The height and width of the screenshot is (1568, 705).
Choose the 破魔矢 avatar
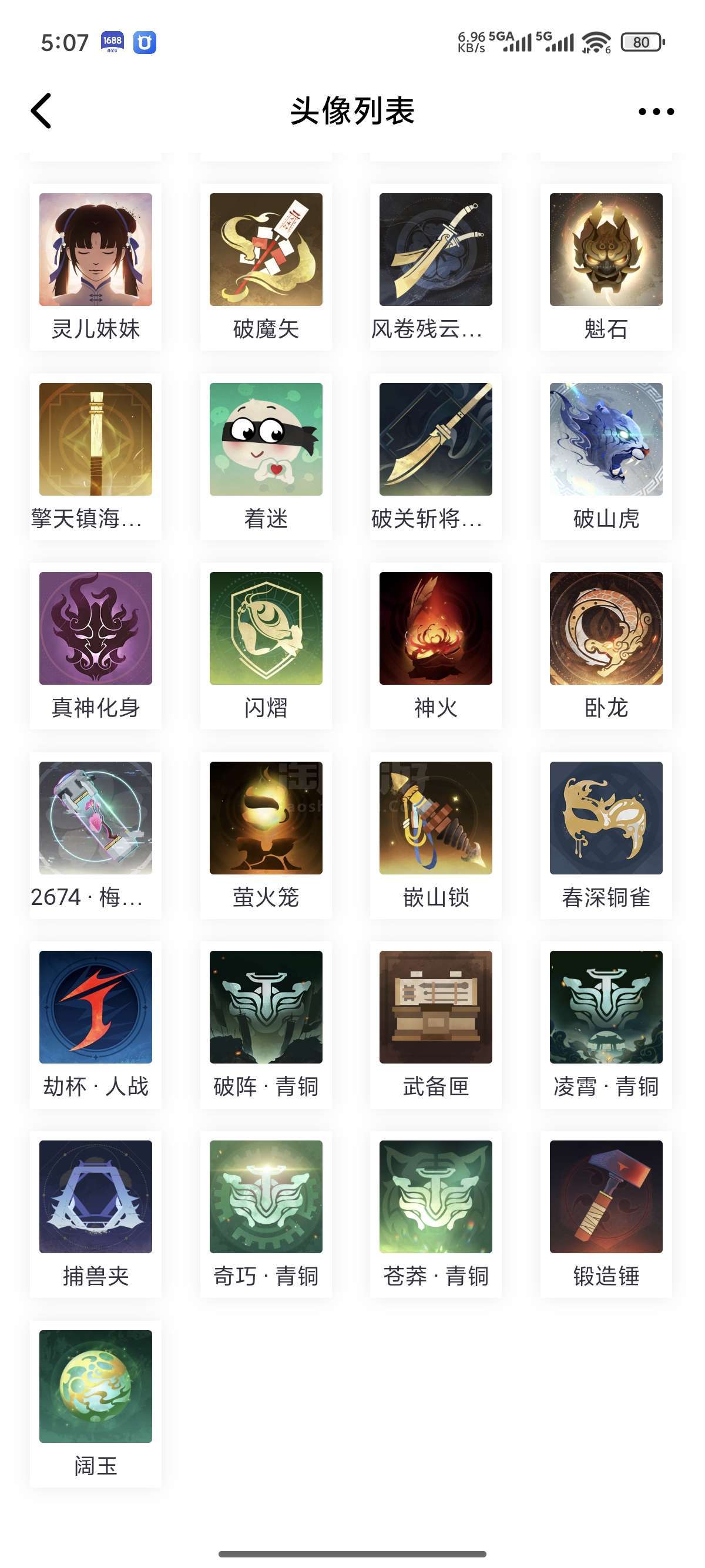(x=266, y=250)
